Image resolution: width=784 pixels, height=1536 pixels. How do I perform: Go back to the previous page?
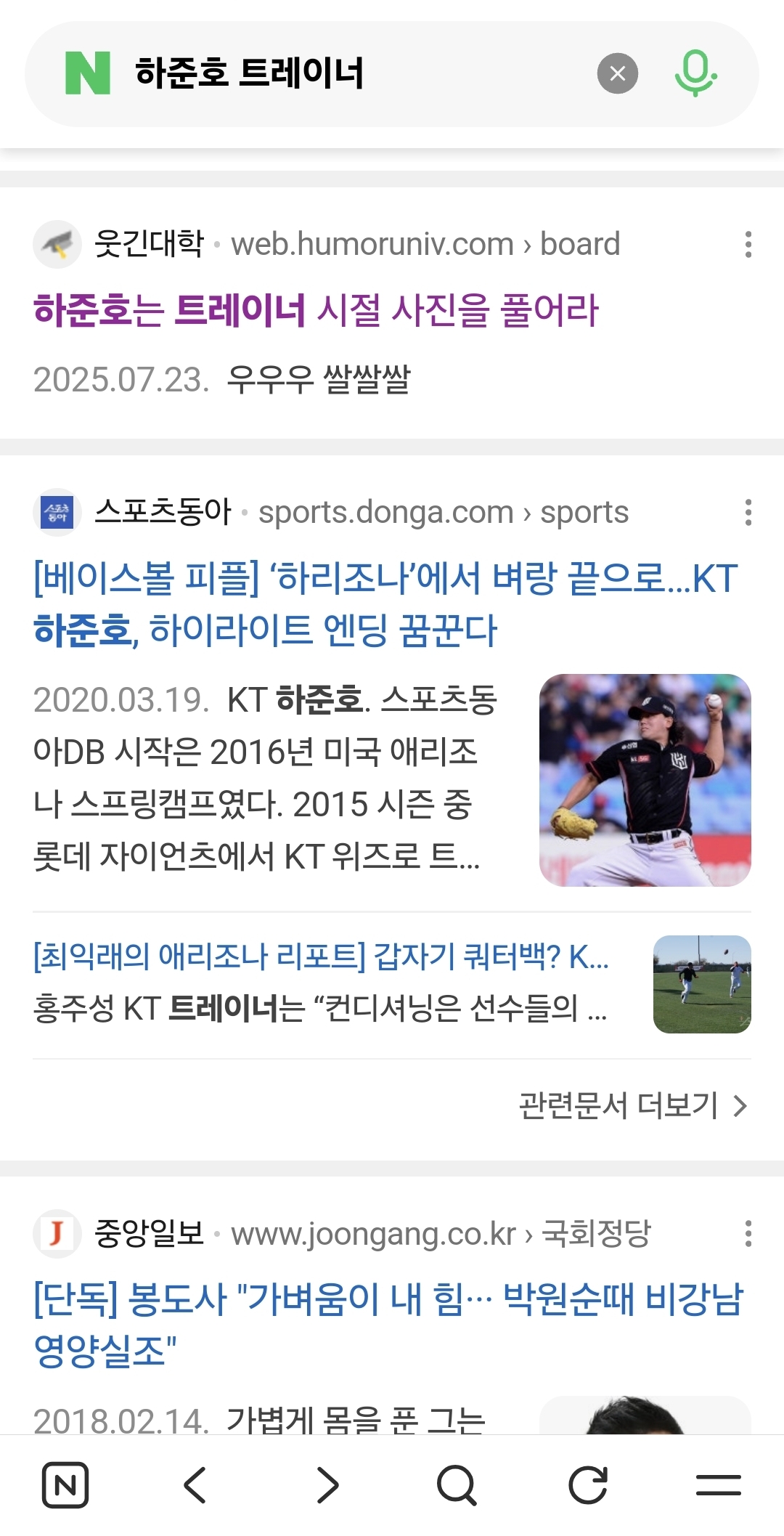[195, 1485]
